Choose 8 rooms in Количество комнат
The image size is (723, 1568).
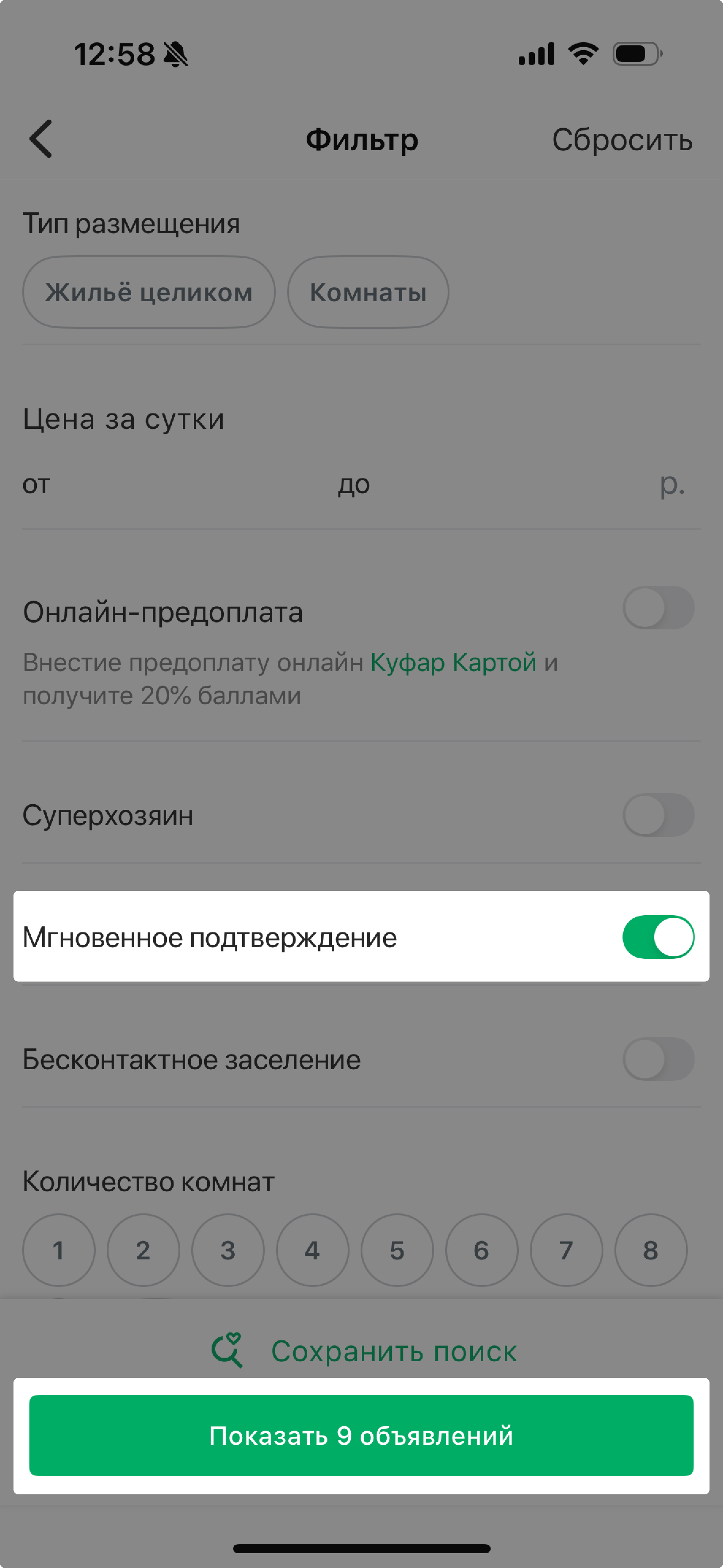[x=651, y=1250]
